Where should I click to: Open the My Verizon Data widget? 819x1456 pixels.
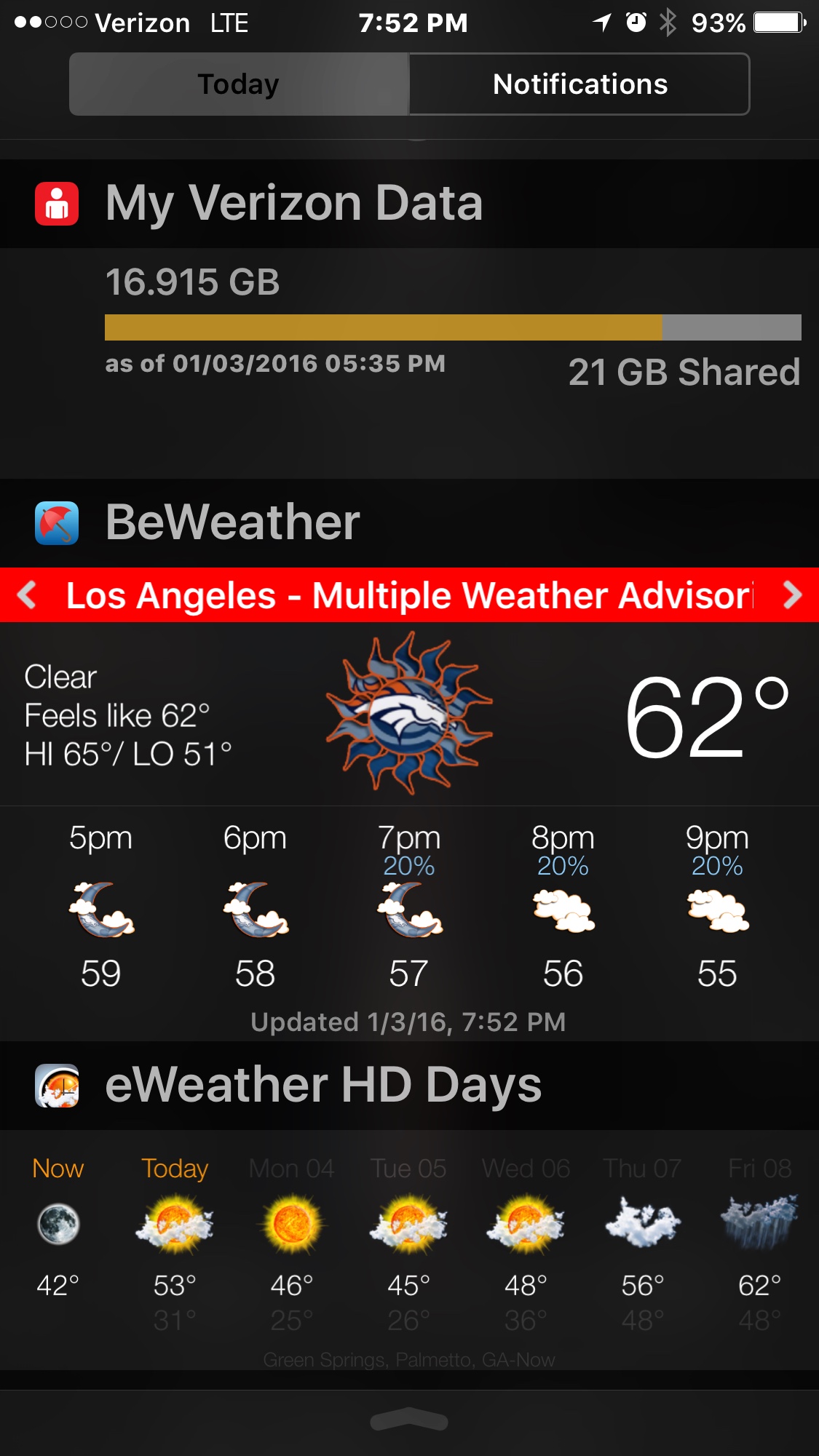[x=294, y=203]
